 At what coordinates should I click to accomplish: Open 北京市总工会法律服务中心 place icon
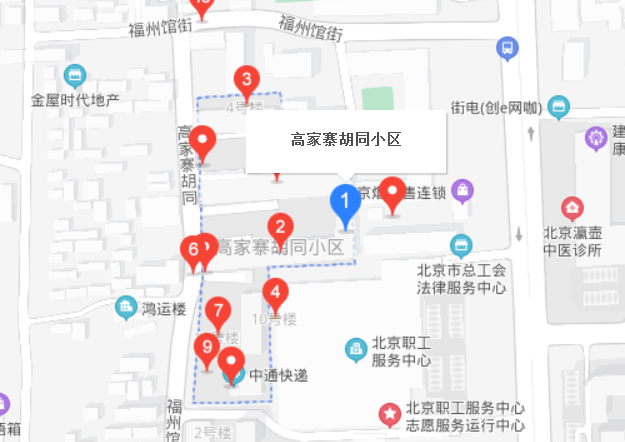(x=460, y=244)
